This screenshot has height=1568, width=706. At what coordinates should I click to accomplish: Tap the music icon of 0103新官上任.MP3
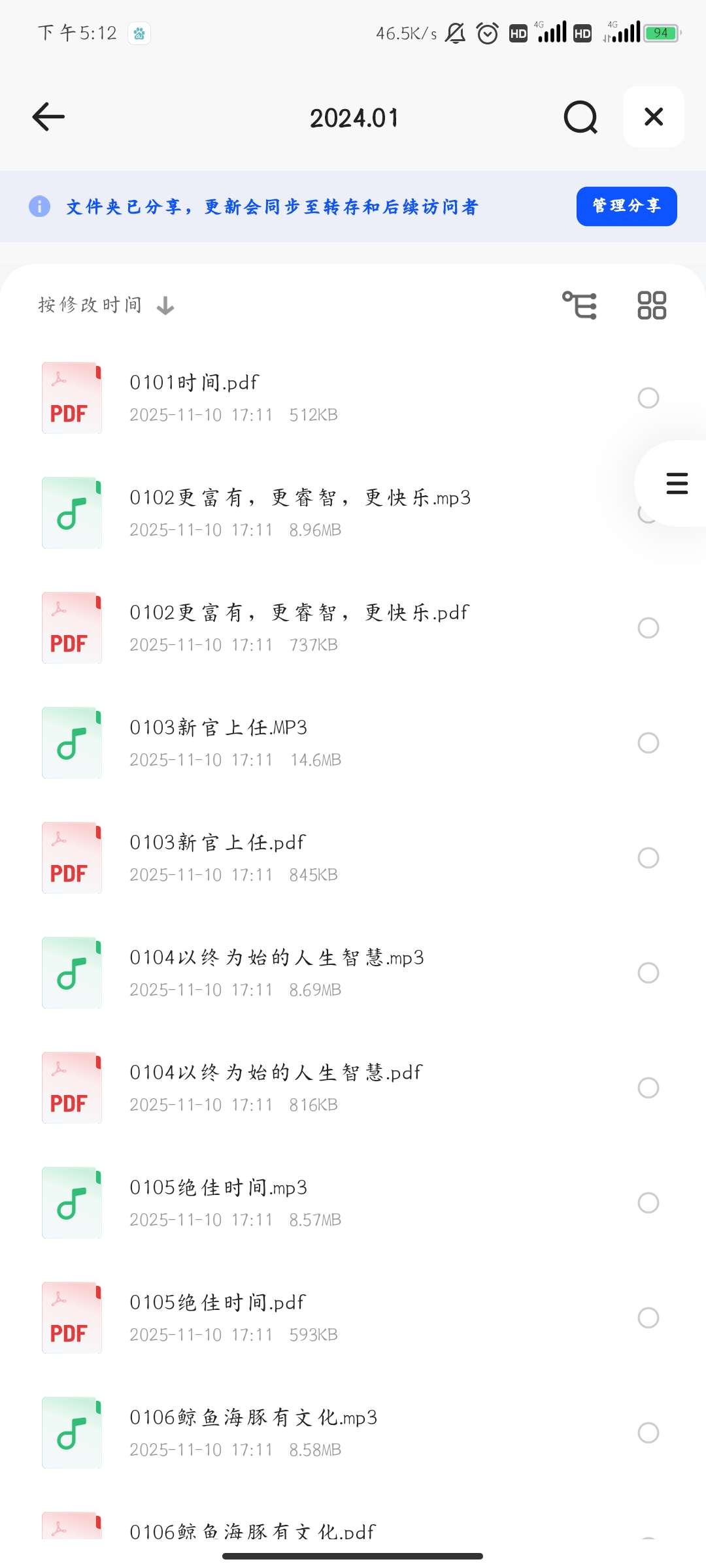pos(71,743)
